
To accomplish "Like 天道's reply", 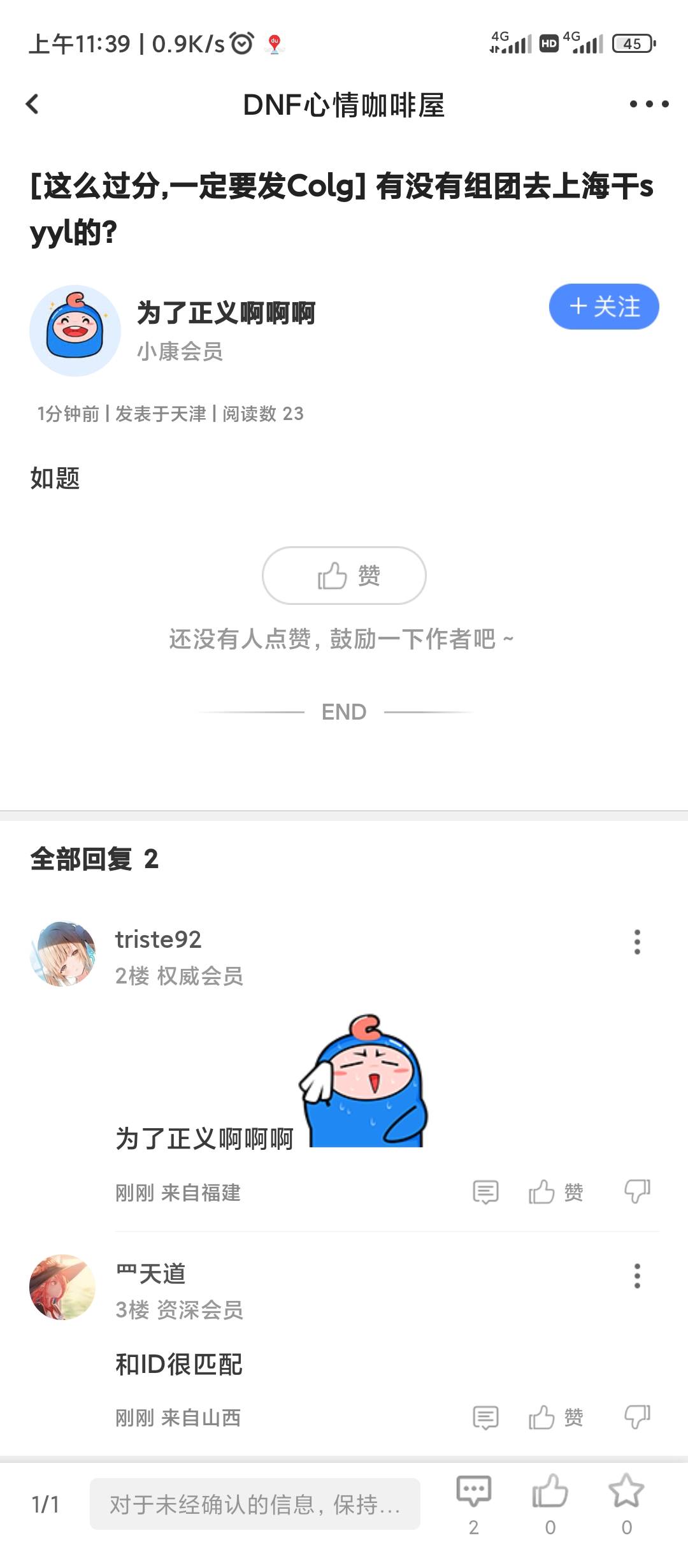I will 555,1418.
